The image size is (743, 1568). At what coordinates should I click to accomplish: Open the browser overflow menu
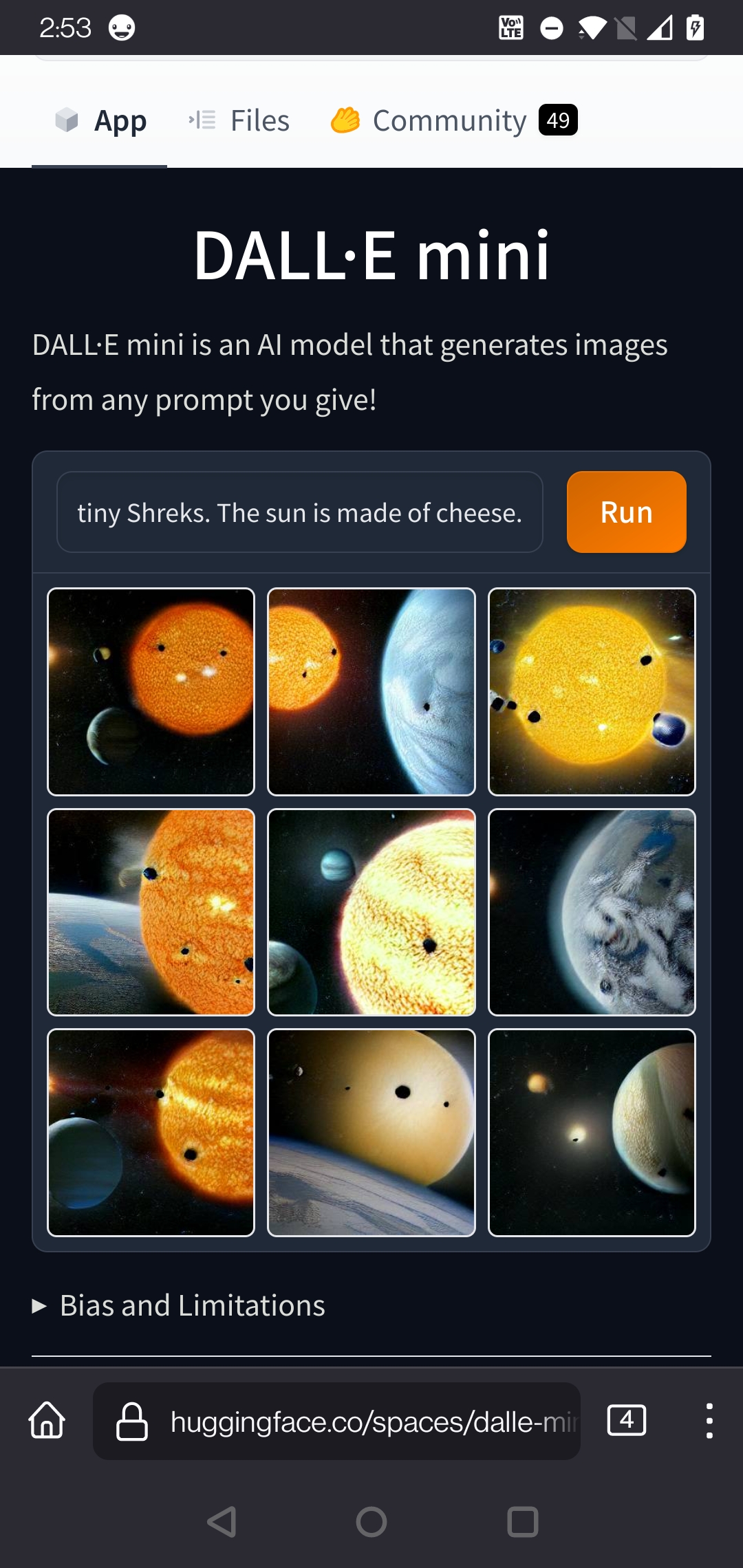709,1421
